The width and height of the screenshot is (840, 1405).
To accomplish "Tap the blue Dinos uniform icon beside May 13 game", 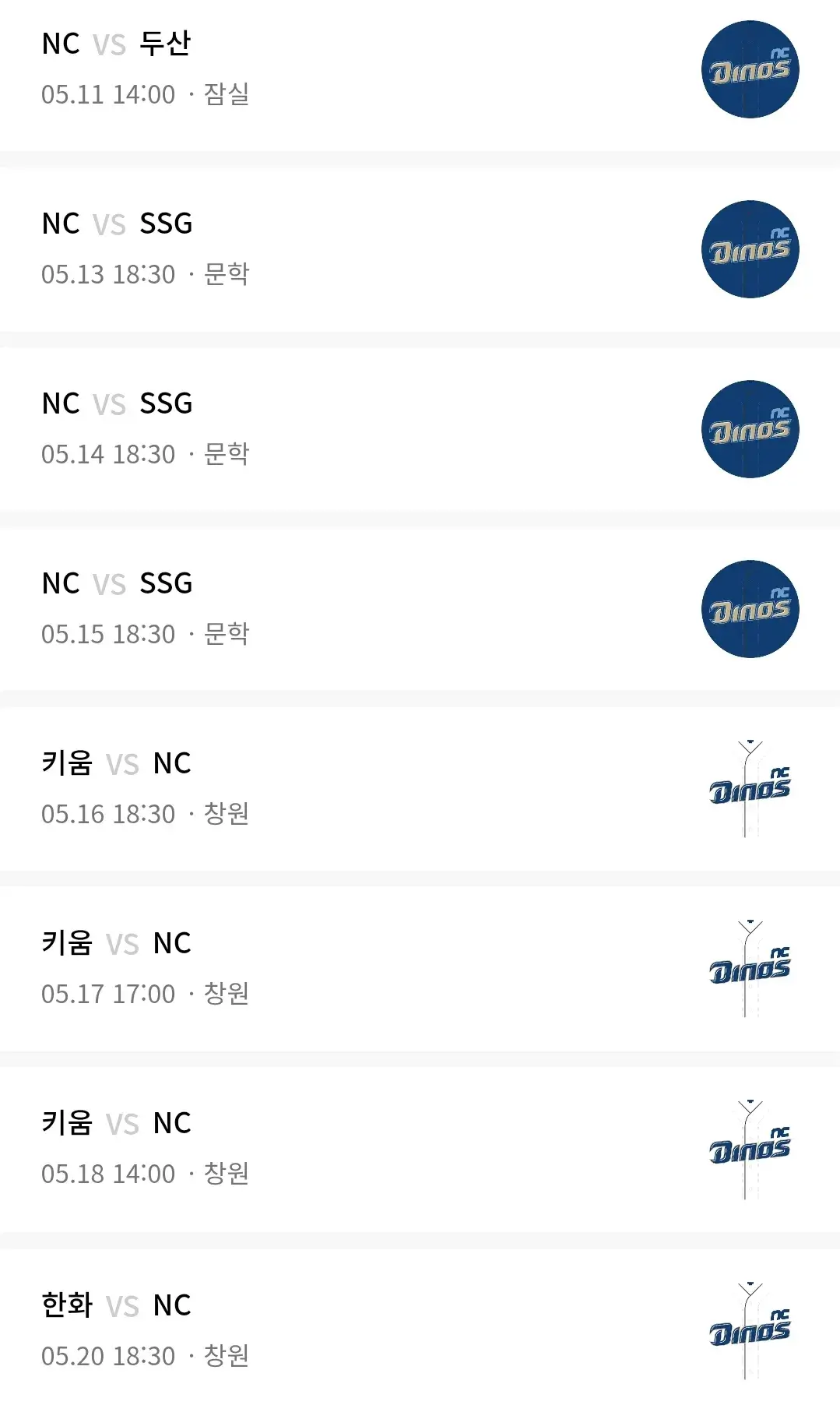I will (750, 249).
